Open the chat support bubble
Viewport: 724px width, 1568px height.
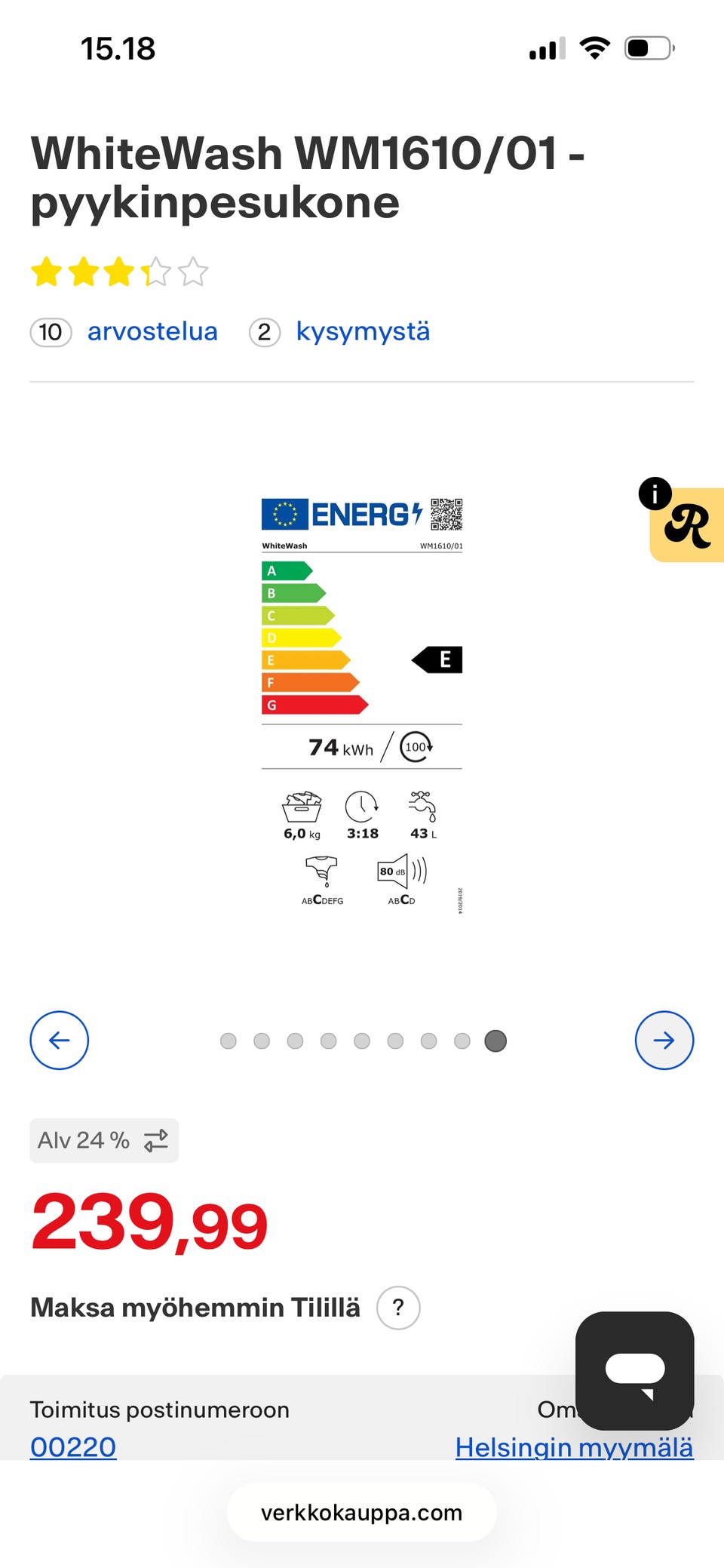coord(634,1370)
